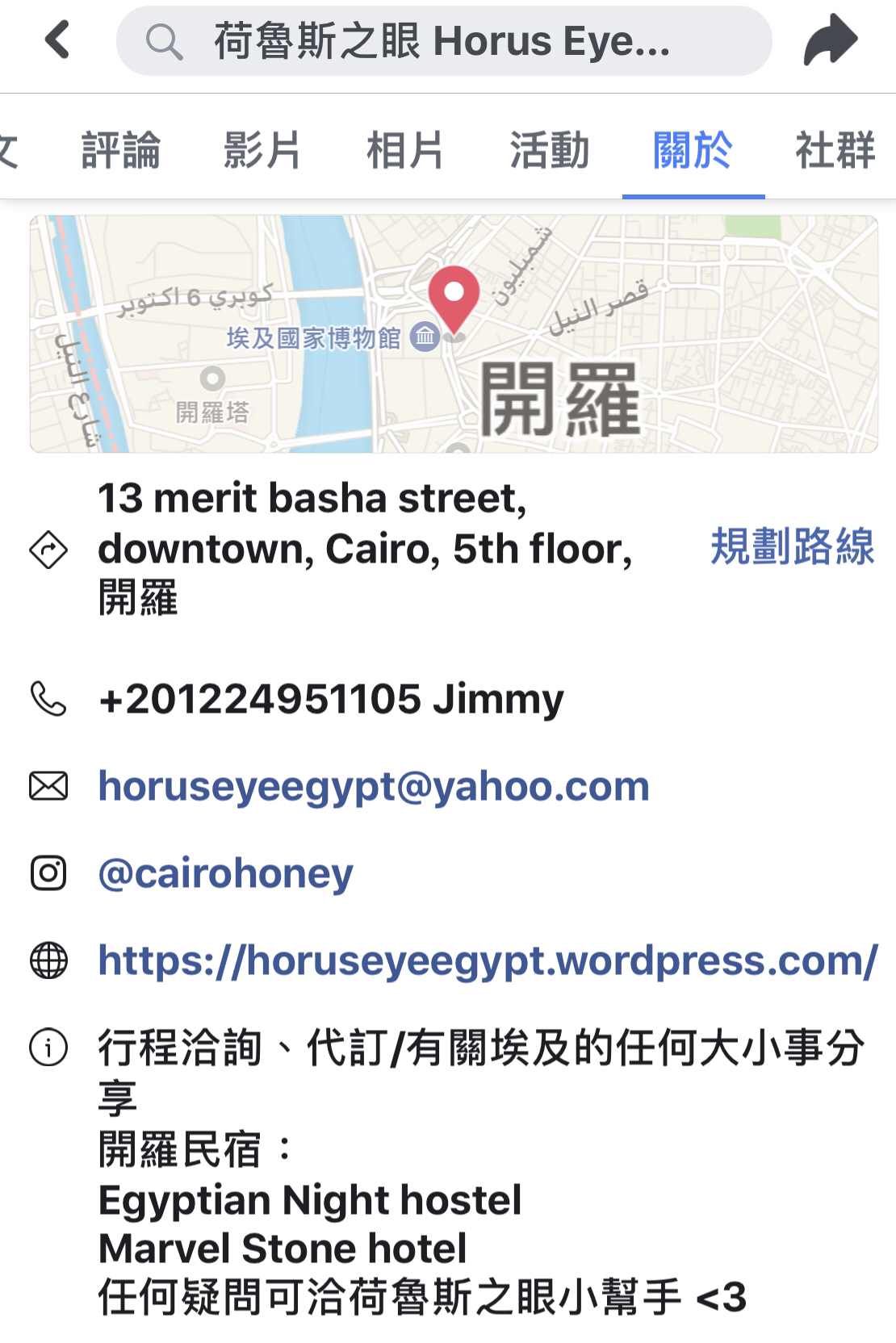The image size is (896, 1343).
Task: Open the horuseyeegypt.wordpress.com website
Action: click(488, 960)
